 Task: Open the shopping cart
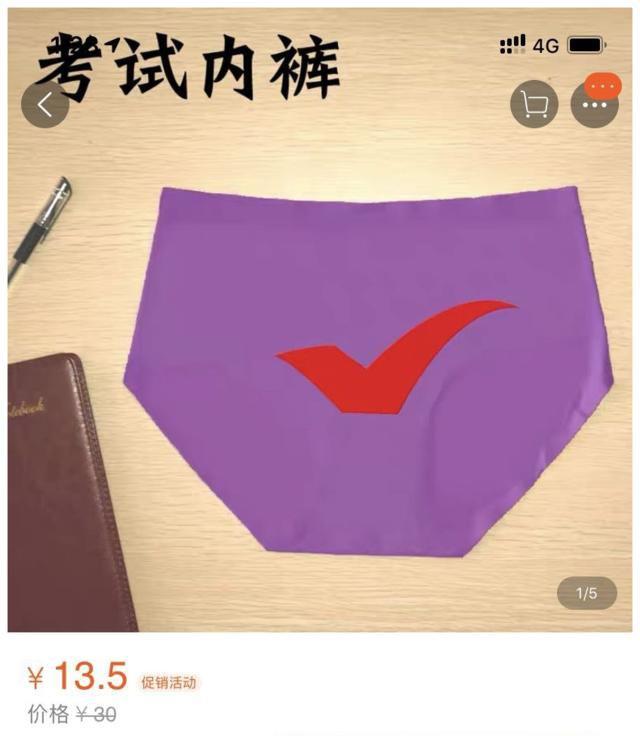[x=534, y=104]
